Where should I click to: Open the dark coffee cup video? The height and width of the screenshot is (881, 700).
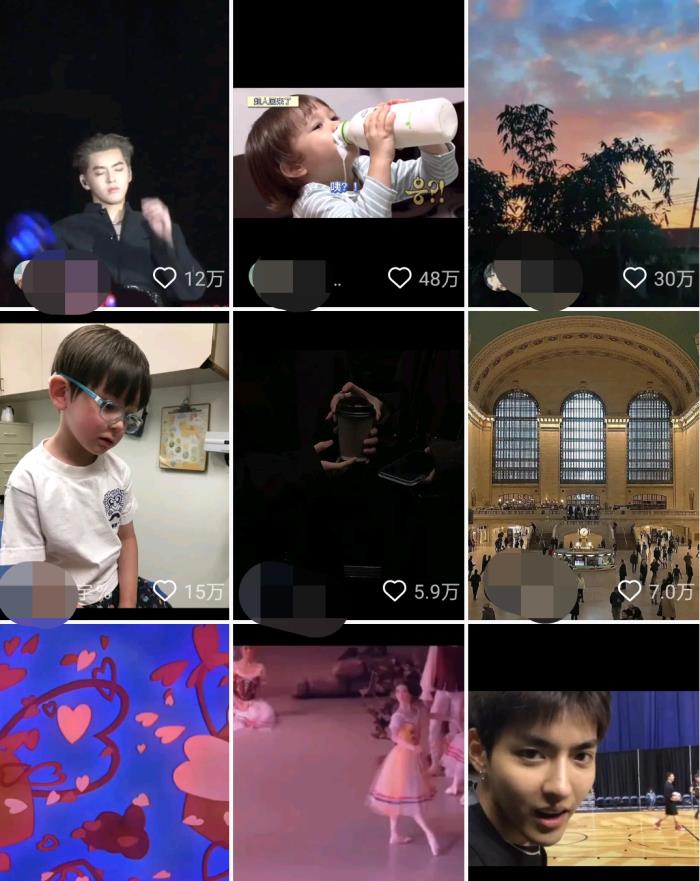(x=348, y=465)
